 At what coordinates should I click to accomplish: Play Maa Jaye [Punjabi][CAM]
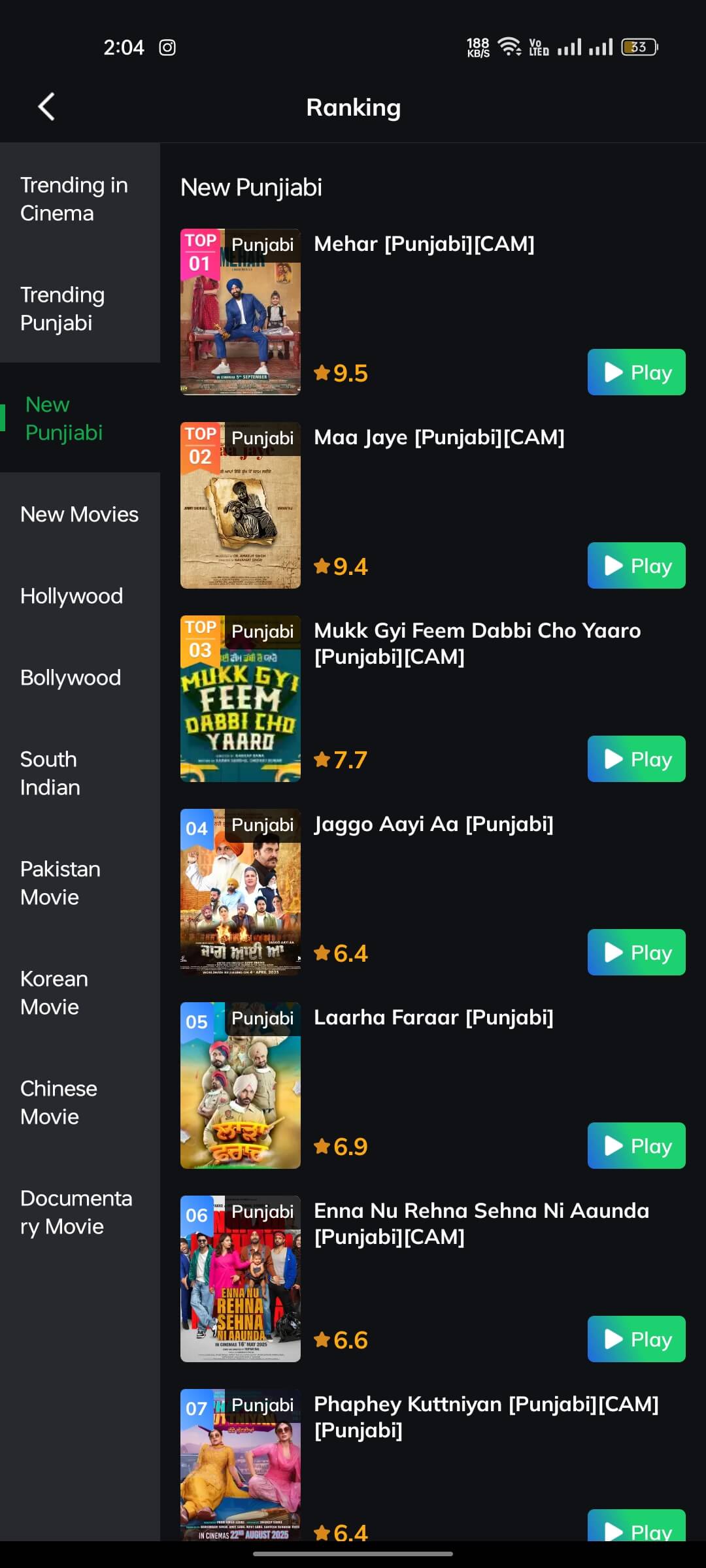636,566
